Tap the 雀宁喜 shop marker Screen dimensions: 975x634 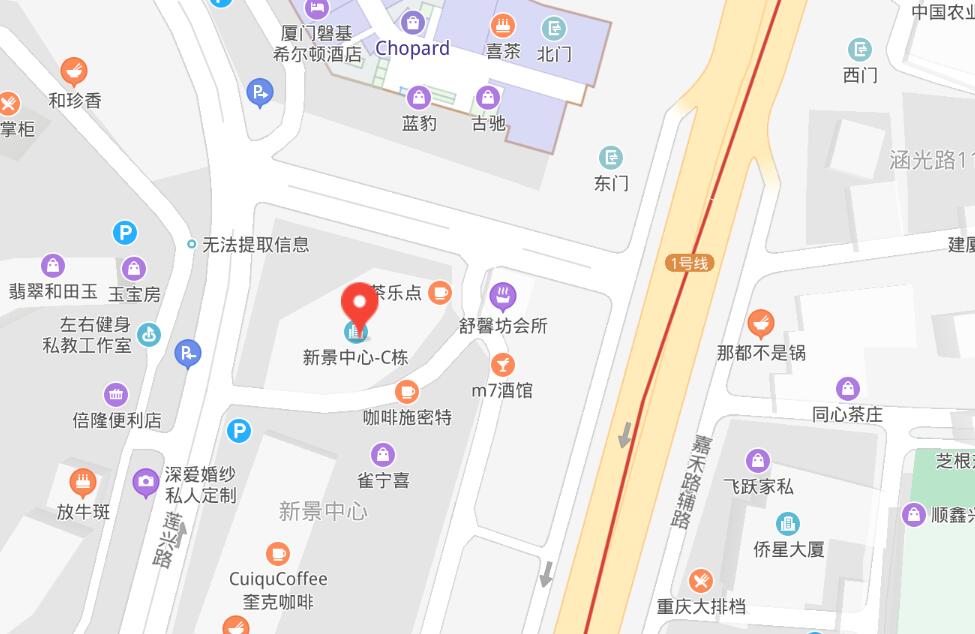click(383, 455)
